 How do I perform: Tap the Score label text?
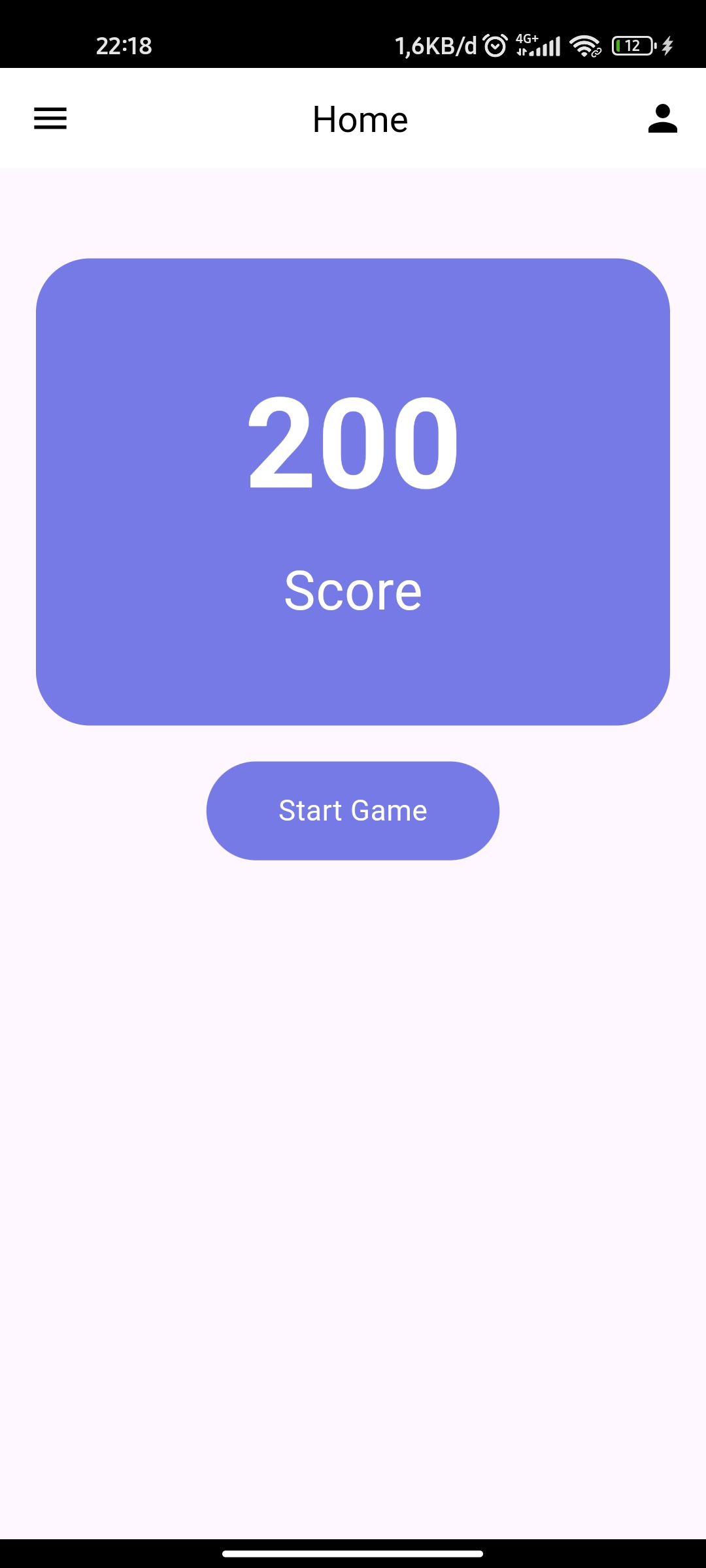tap(353, 589)
